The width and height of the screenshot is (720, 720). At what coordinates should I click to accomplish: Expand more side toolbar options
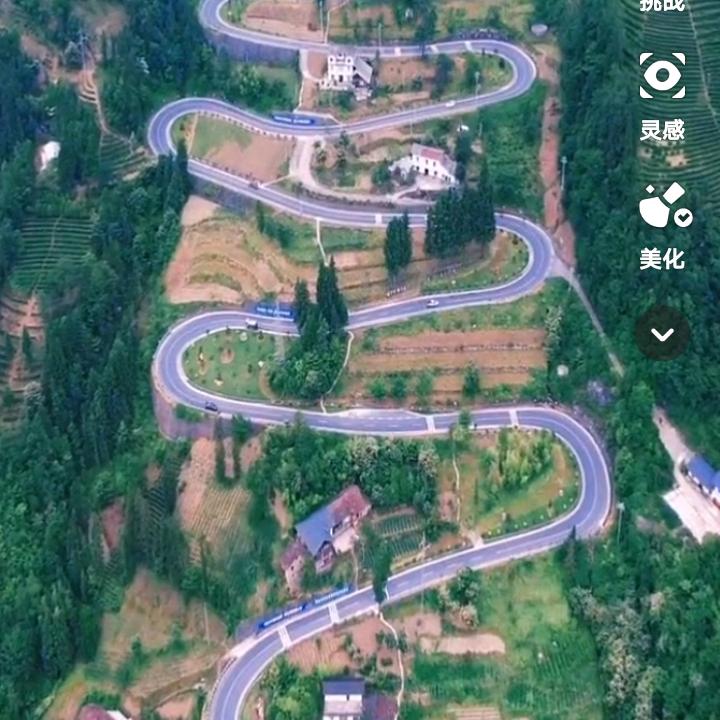(662, 333)
